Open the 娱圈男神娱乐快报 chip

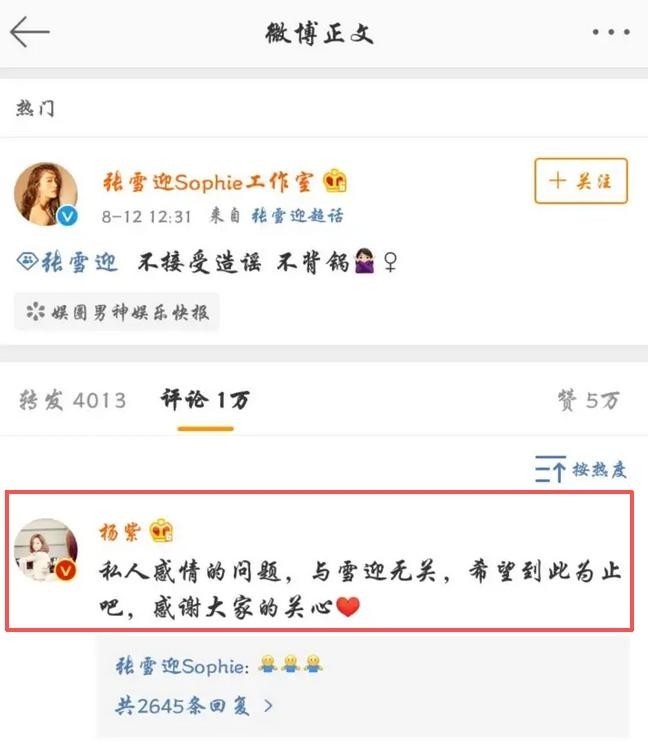click(x=117, y=312)
